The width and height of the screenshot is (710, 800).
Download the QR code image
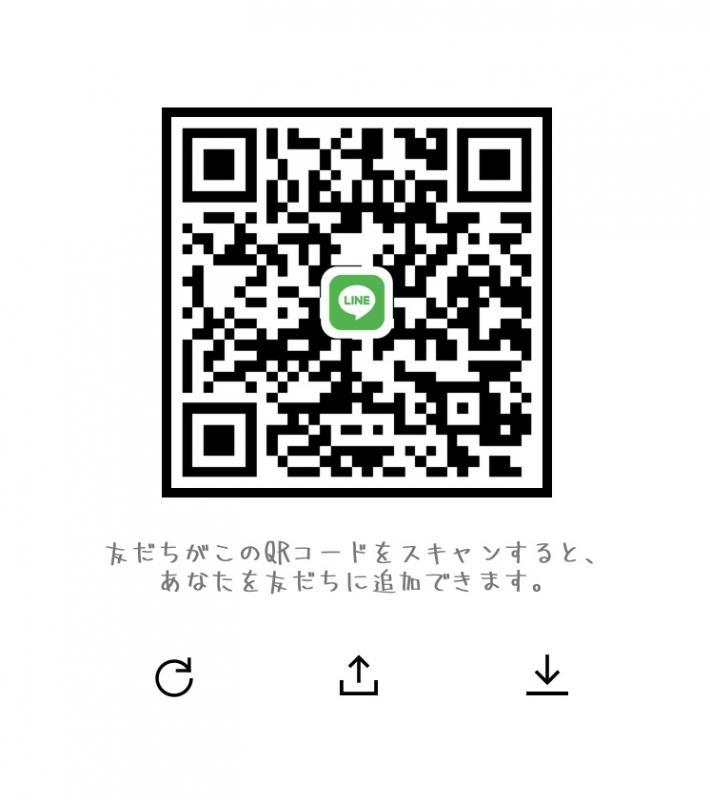546,676
